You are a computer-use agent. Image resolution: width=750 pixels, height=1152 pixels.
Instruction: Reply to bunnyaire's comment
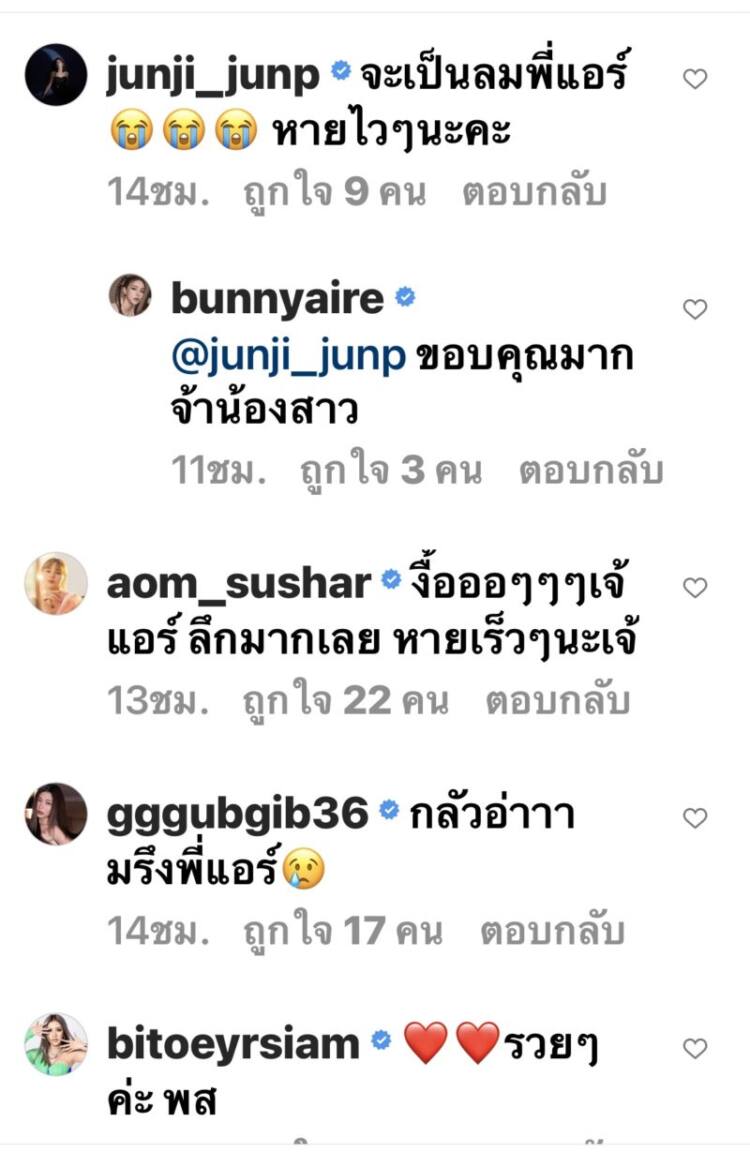click(x=590, y=470)
